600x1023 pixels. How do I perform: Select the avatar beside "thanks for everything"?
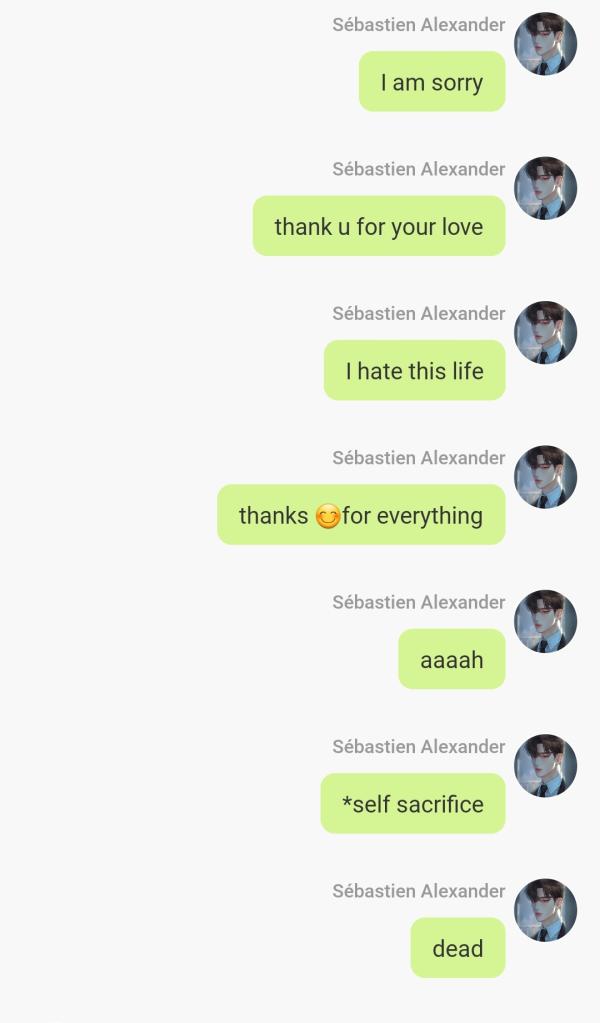pyautogui.click(x=545, y=477)
